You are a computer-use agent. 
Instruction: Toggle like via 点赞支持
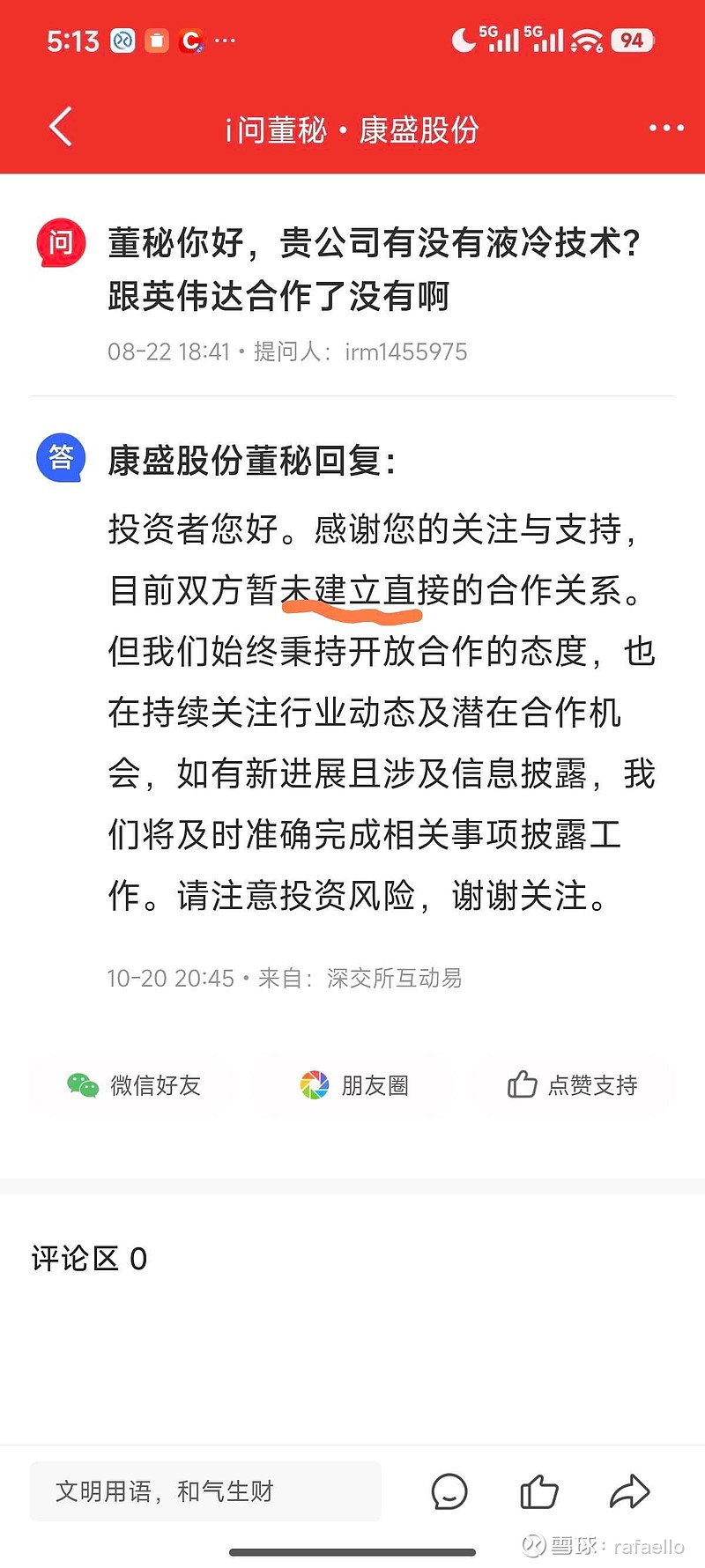click(571, 1085)
